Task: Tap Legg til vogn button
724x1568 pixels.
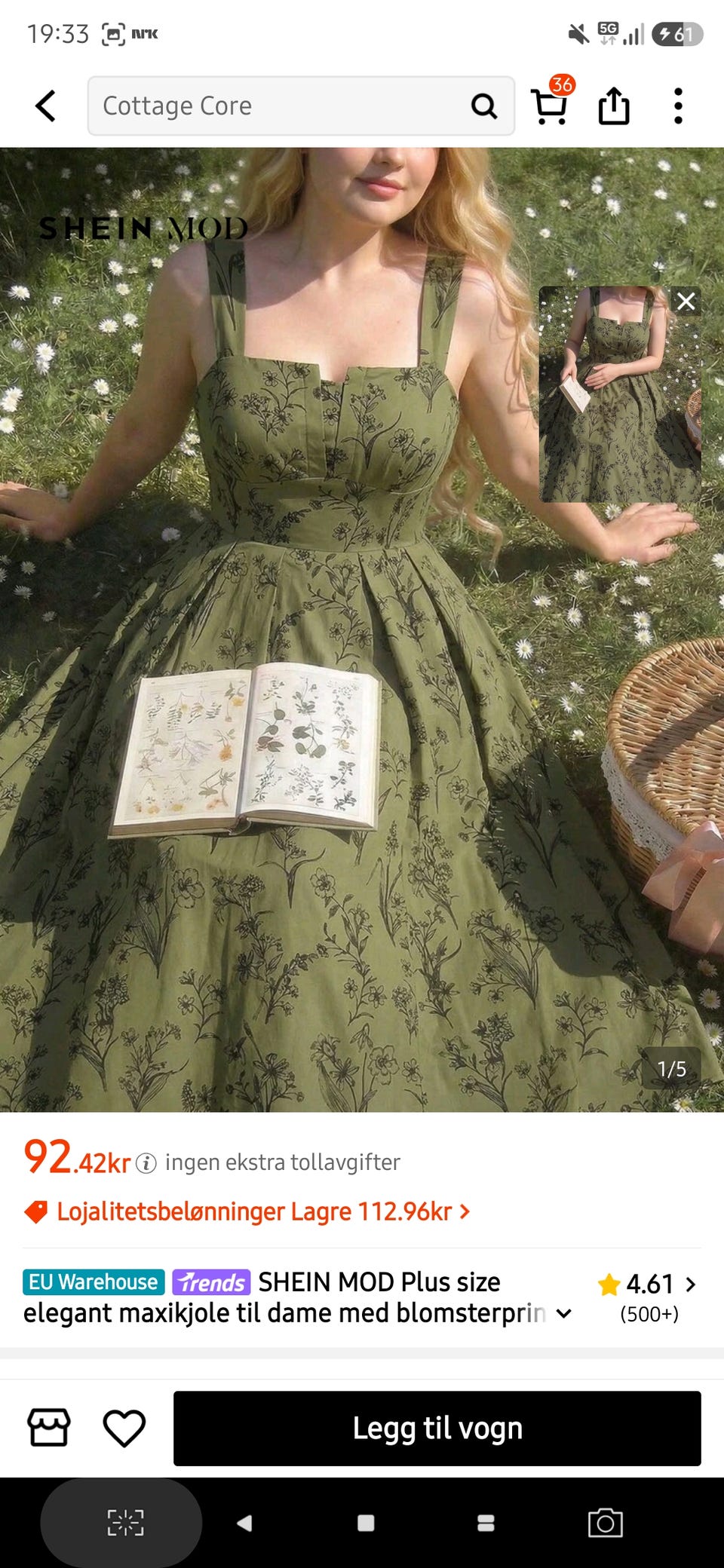Action: click(437, 1429)
